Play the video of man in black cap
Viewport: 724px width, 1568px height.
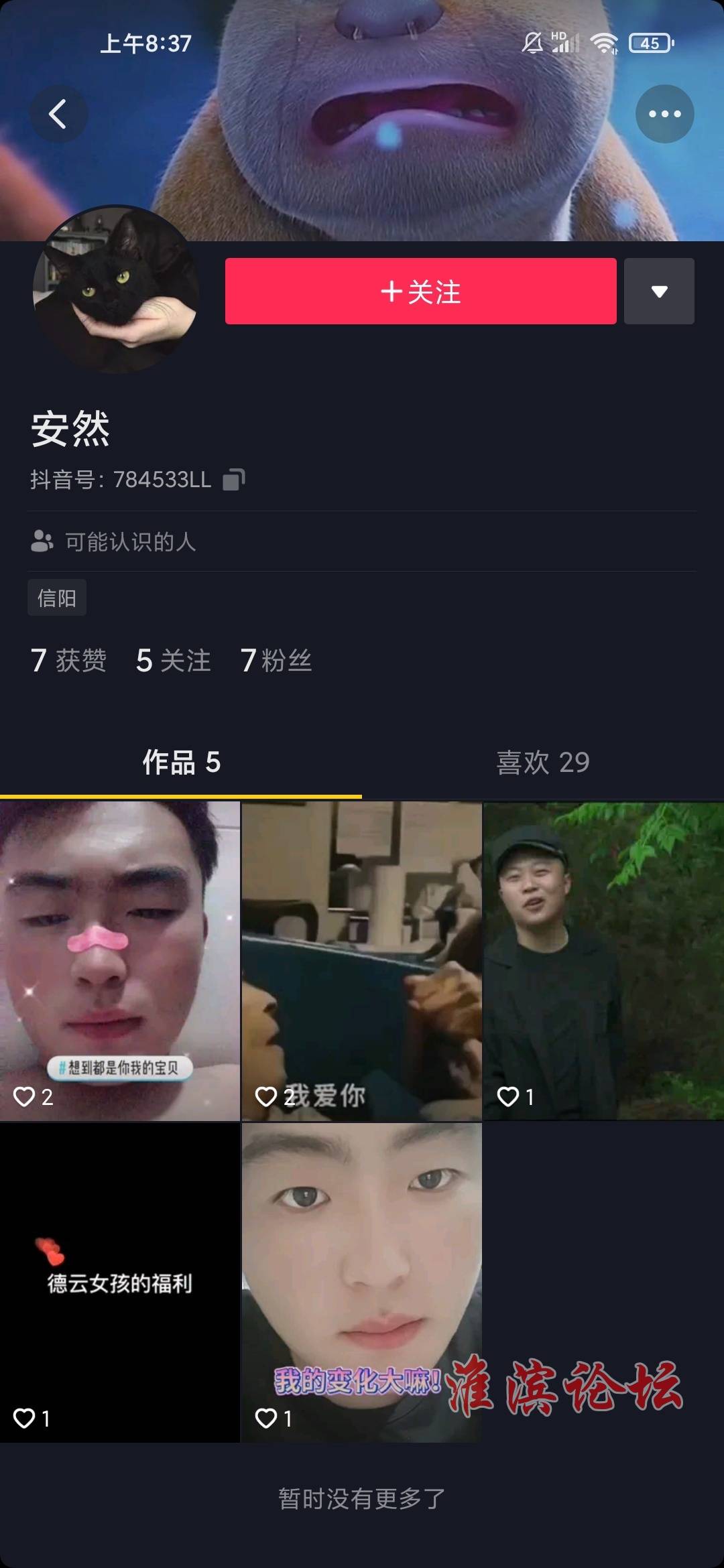[603, 960]
